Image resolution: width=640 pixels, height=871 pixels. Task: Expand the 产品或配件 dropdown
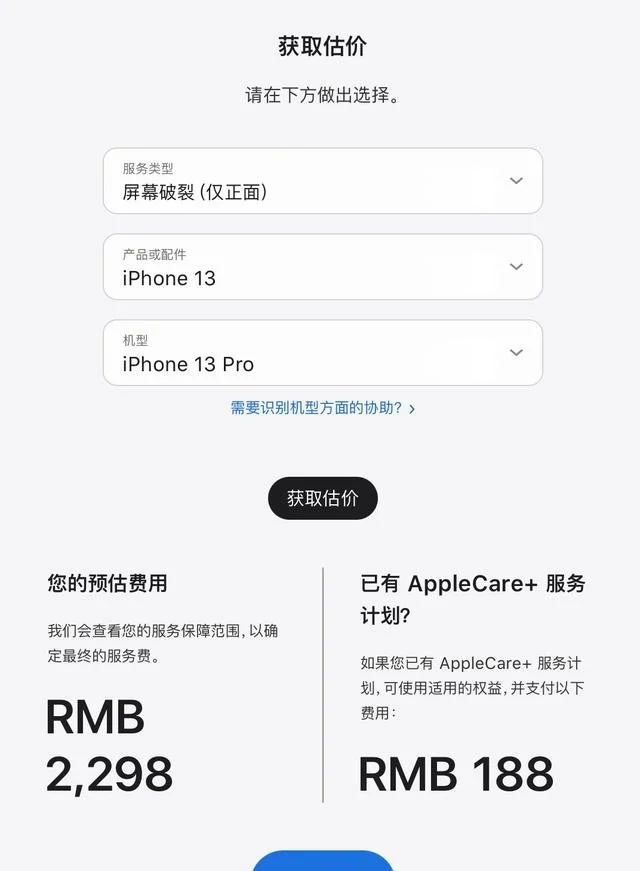tap(322, 267)
